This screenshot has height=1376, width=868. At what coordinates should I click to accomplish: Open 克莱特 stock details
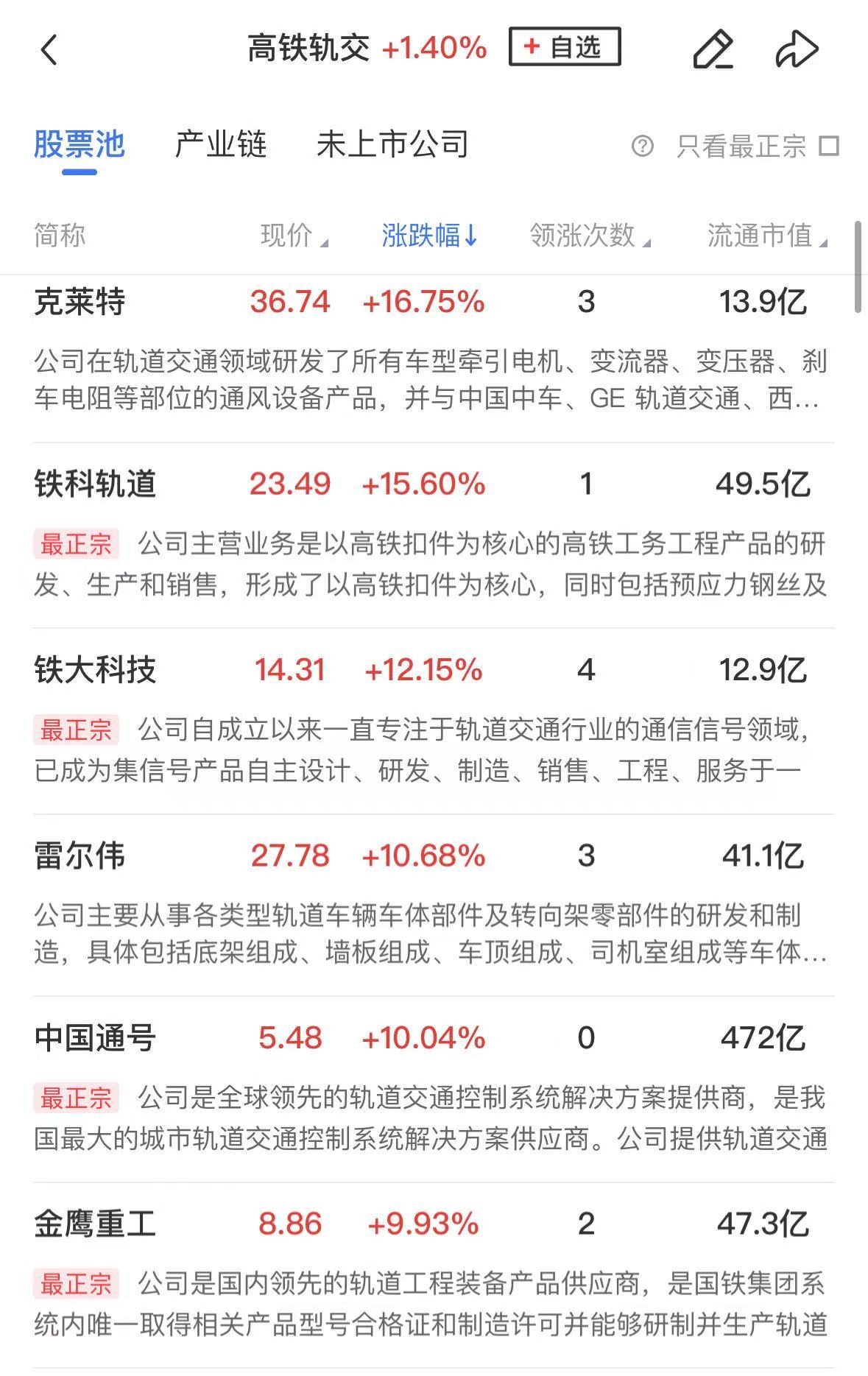[80, 302]
